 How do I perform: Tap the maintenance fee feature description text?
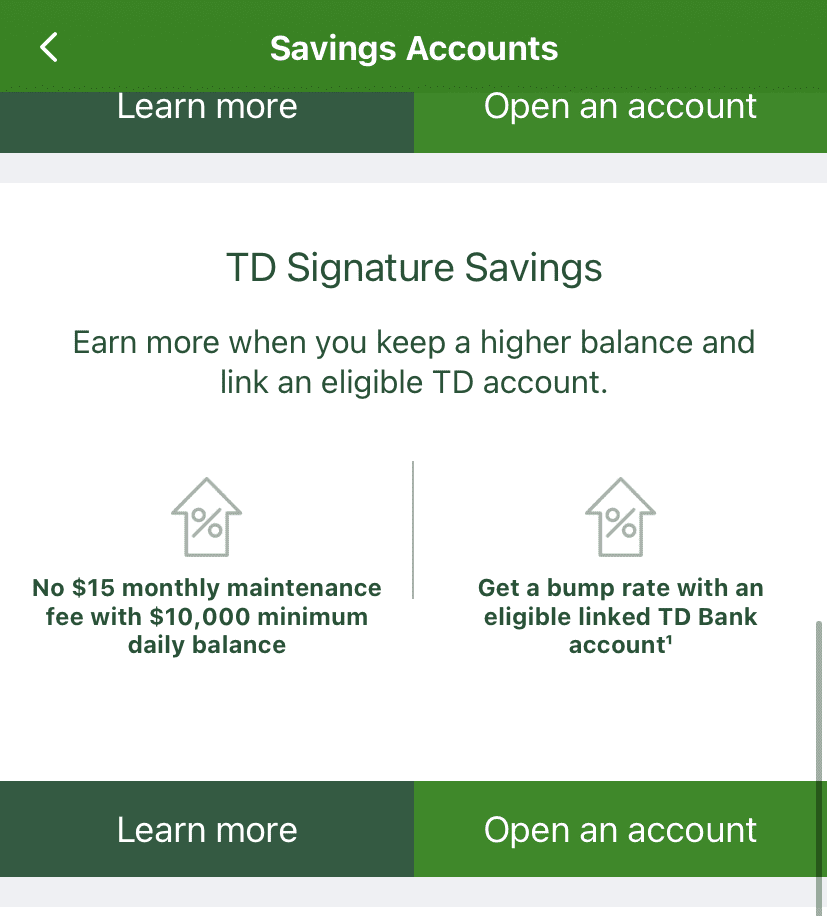[207, 617]
